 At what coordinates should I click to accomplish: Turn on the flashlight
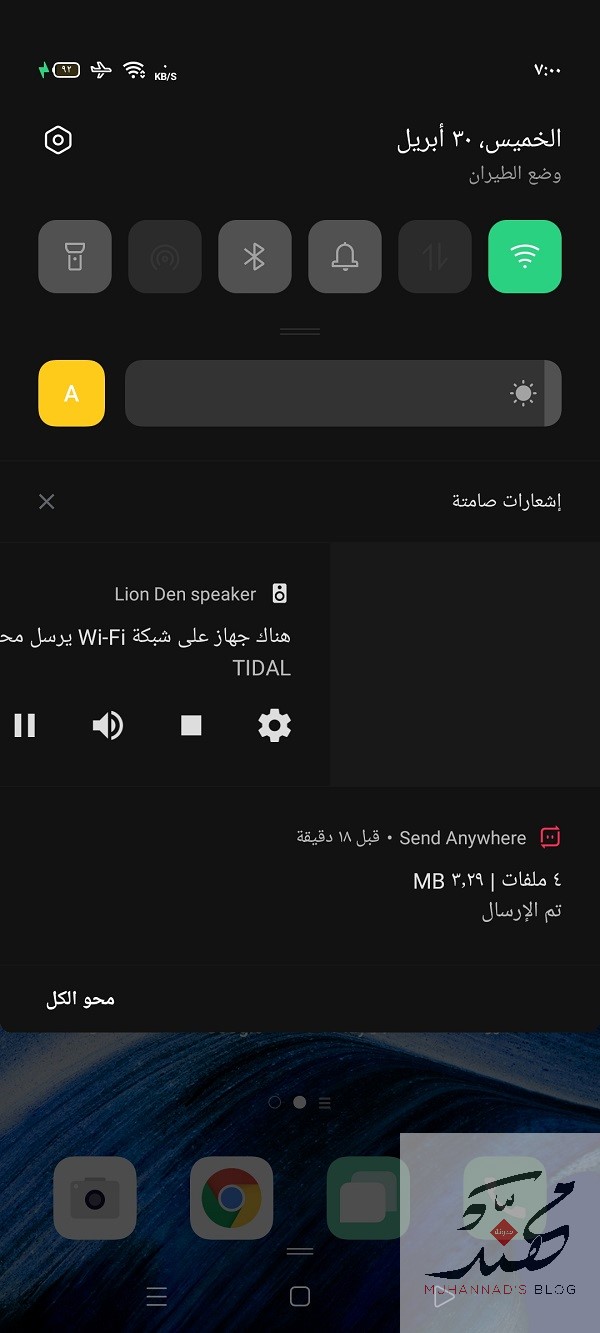(x=75, y=257)
